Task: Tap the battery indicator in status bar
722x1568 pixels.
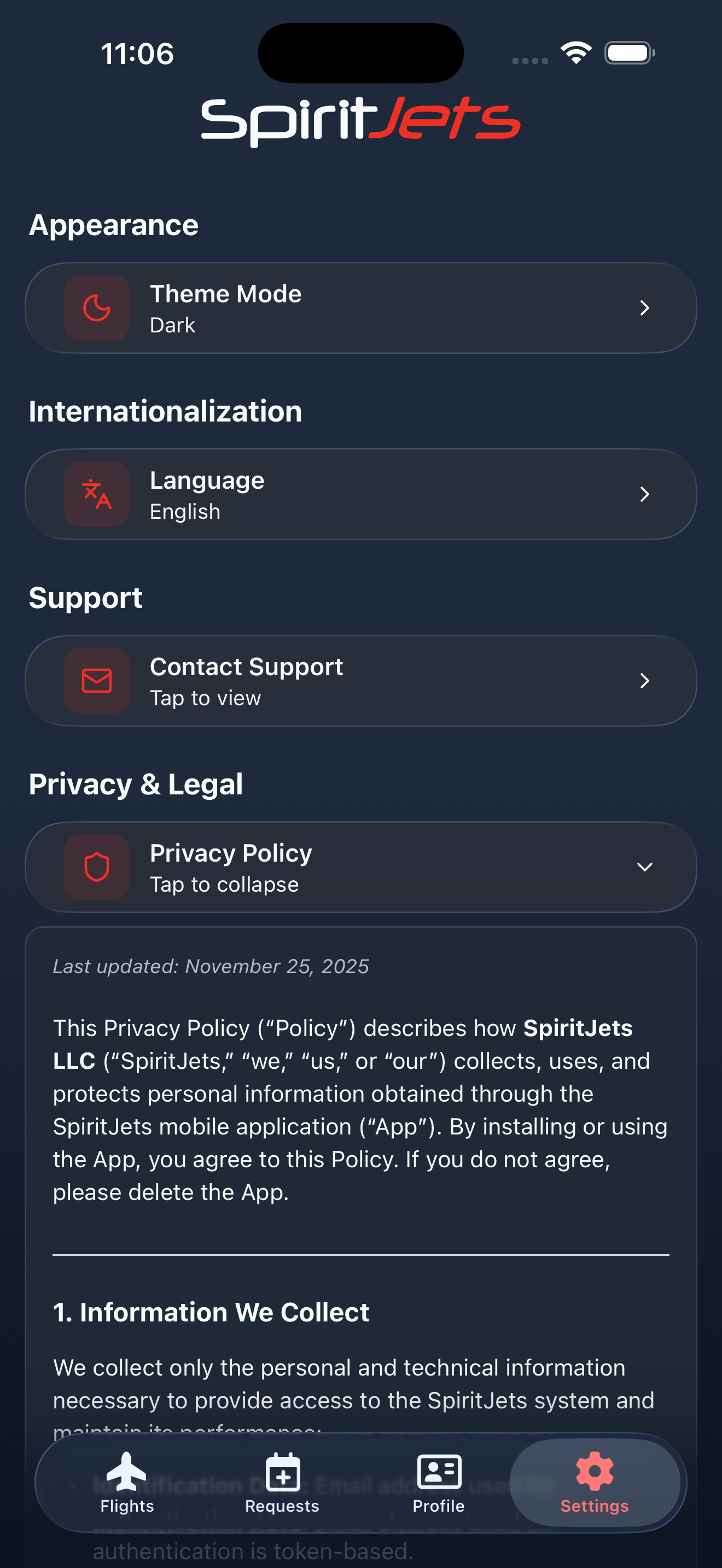Action: [630, 53]
